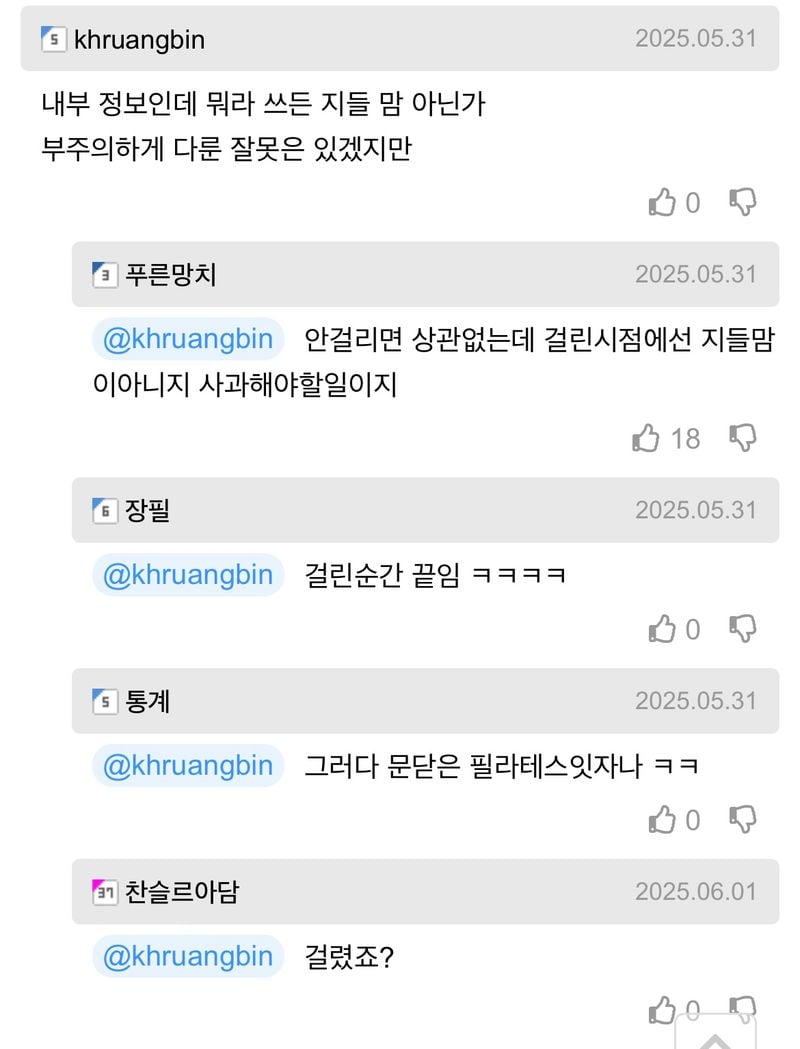Open 장필's profile name

pyautogui.click(x=147, y=511)
